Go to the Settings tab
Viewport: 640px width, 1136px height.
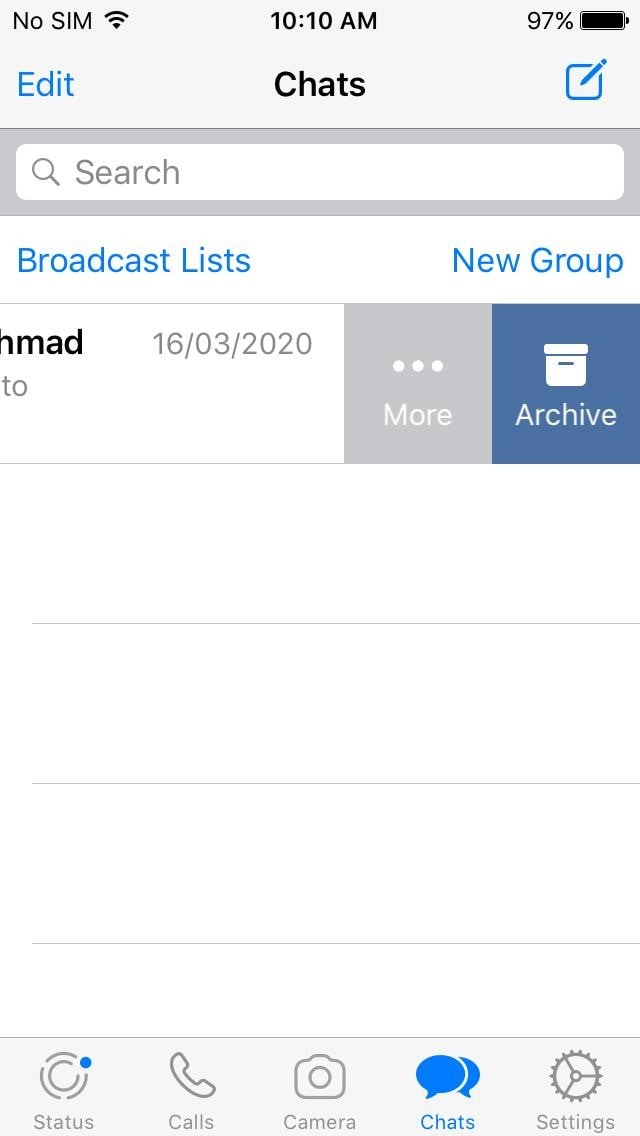click(575, 1090)
